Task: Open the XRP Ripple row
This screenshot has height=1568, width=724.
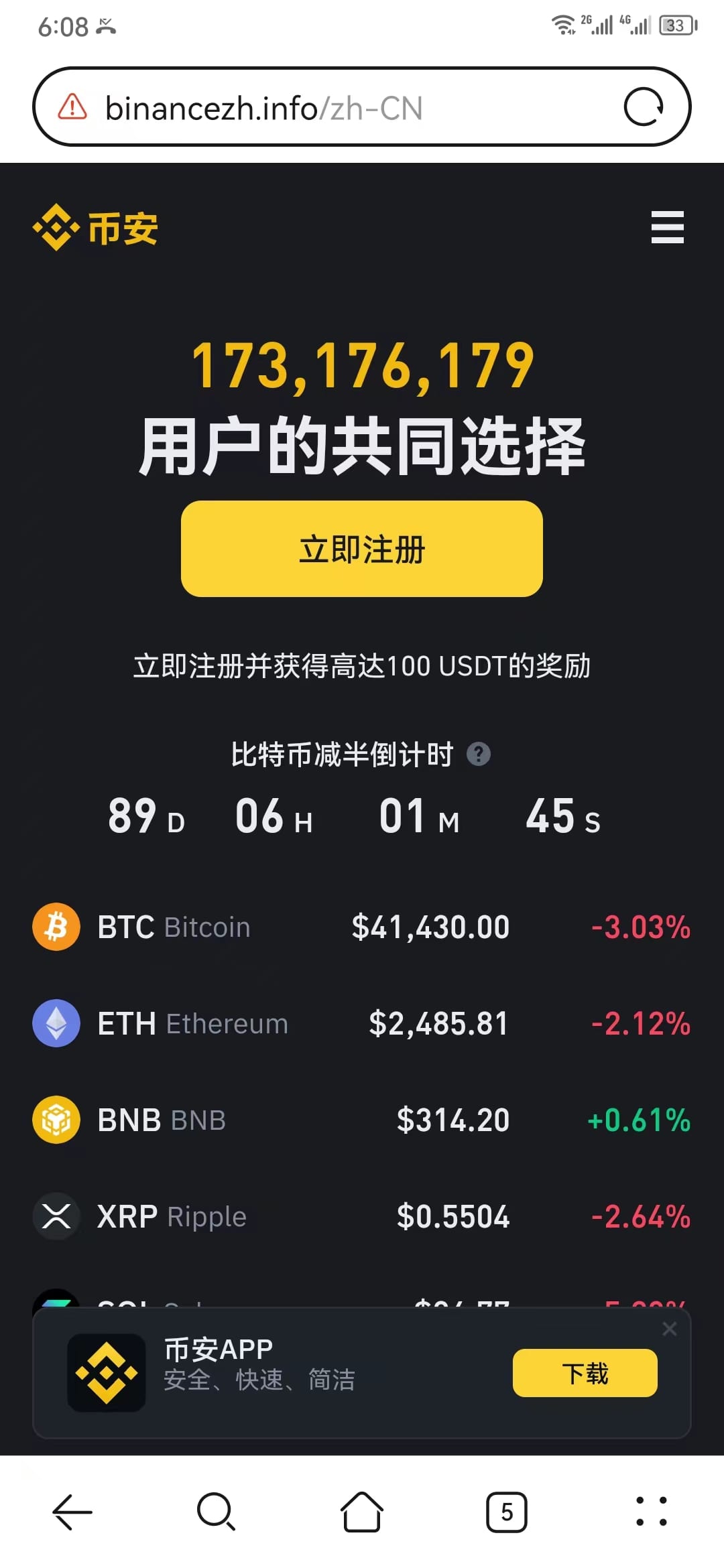Action: (x=361, y=1217)
